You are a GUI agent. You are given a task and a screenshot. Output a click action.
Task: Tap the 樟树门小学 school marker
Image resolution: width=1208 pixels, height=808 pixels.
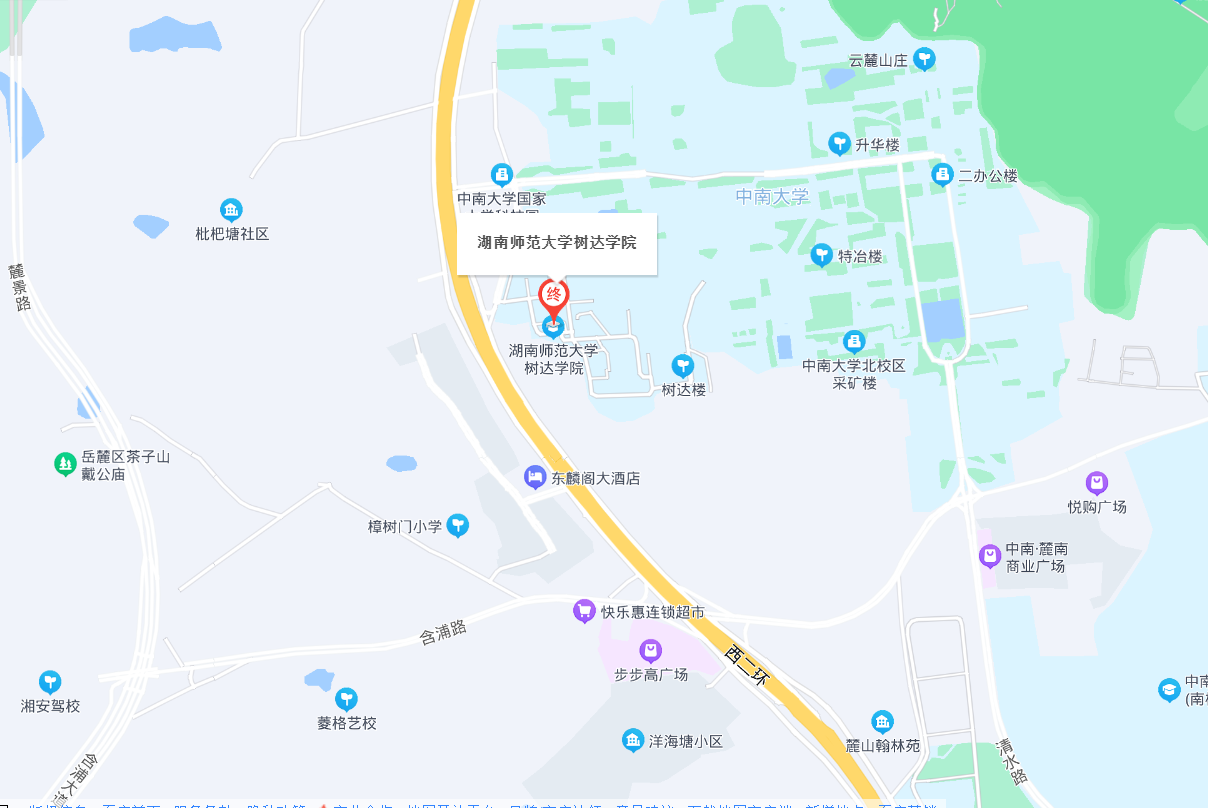[x=457, y=525]
